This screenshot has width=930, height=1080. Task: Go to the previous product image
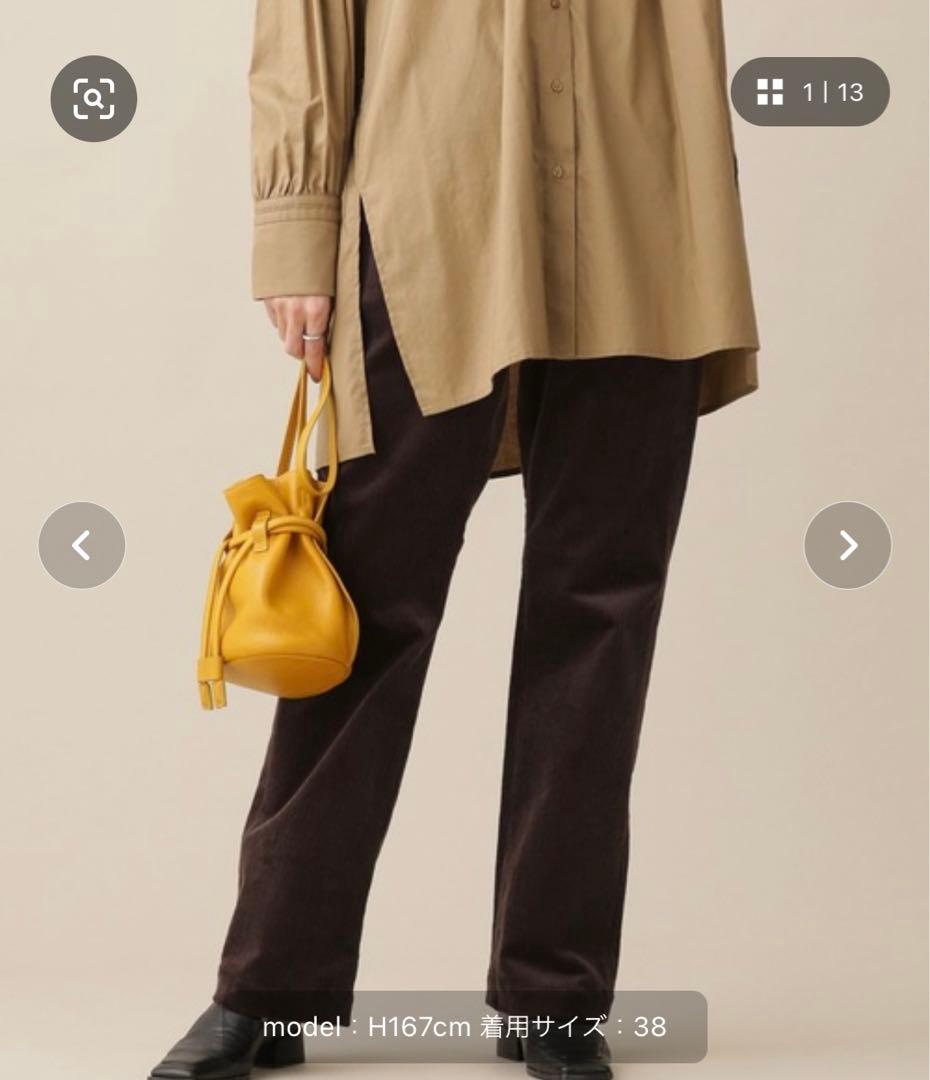[x=82, y=545]
